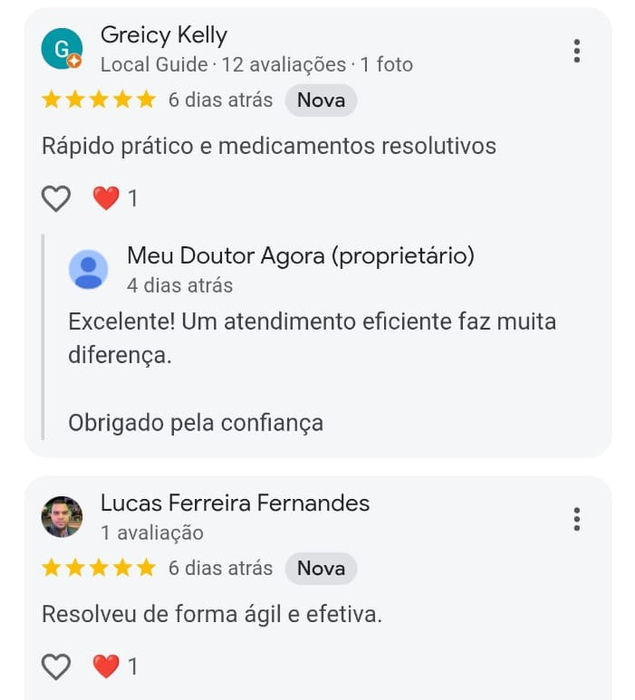Like Greicy Kelly's review with the heart
The width and height of the screenshot is (635, 700).
pos(56,198)
